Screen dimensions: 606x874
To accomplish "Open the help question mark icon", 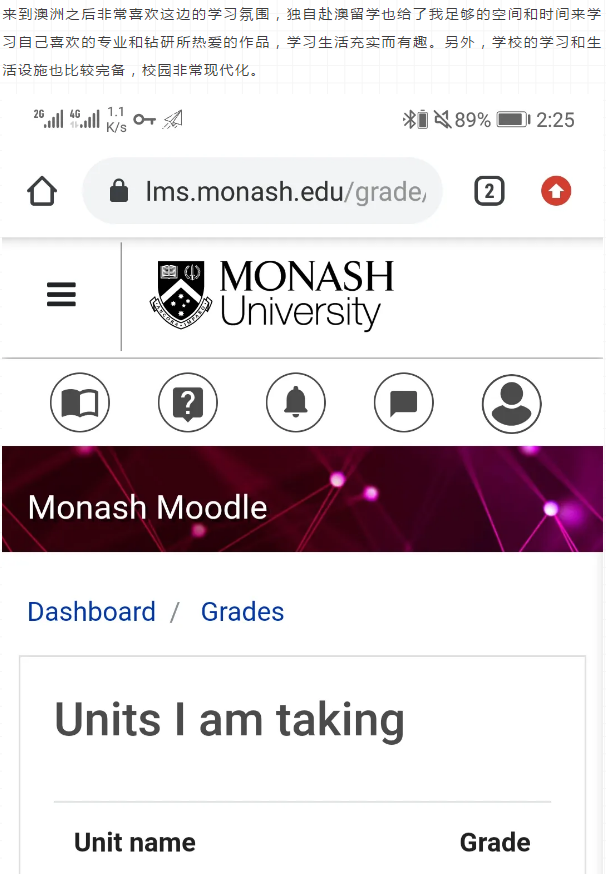I will coord(188,403).
